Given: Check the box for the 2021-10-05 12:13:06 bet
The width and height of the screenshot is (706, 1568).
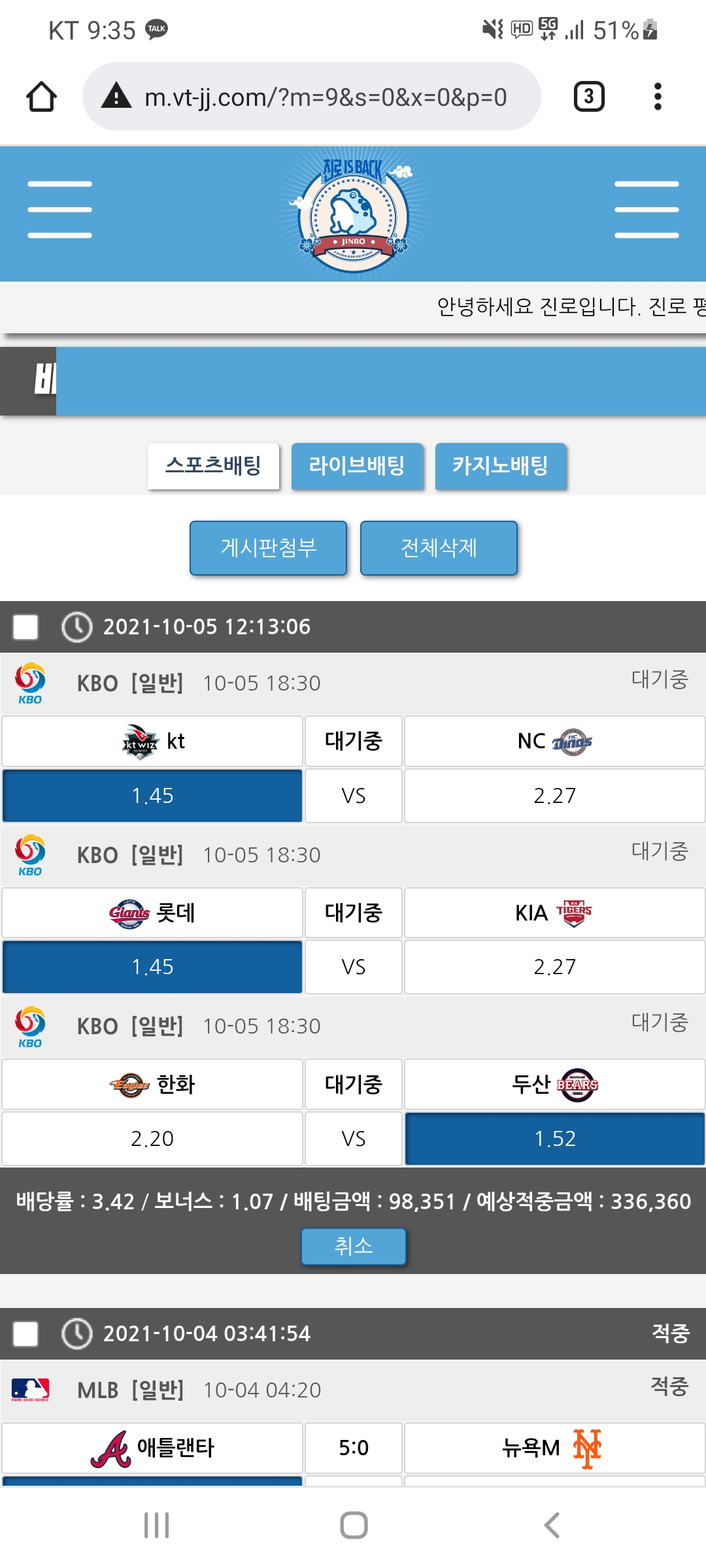Looking at the screenshot, I should 25,627.
